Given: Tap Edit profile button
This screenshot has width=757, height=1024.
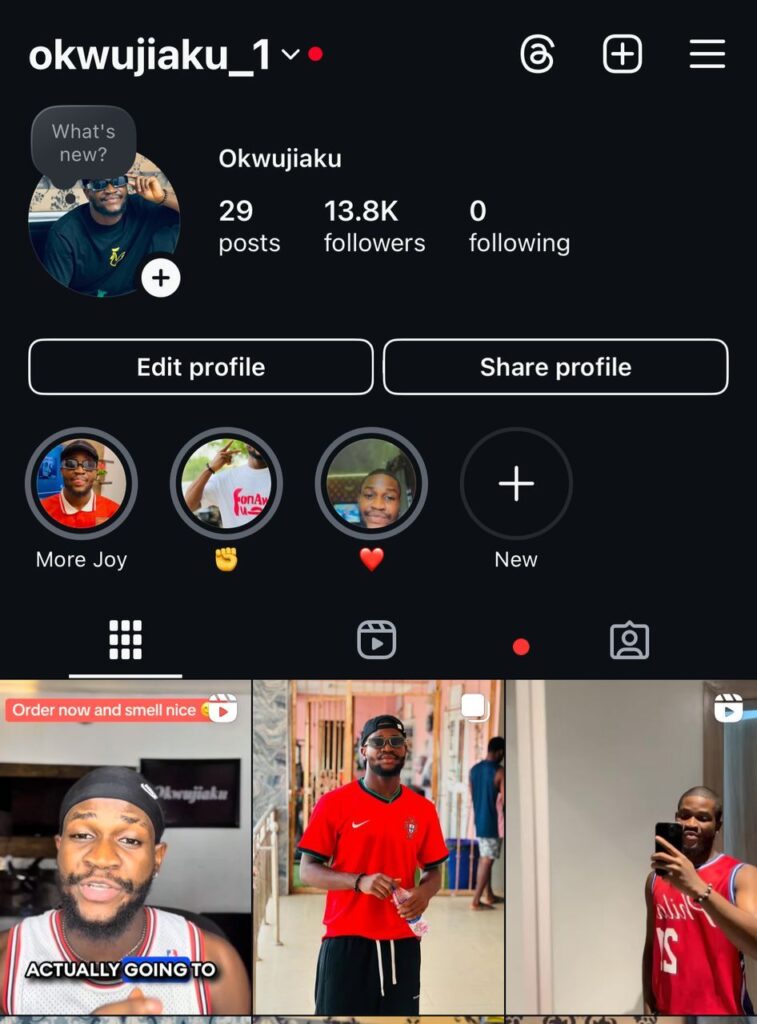Looking at the screenshot, I should [201, 367].
